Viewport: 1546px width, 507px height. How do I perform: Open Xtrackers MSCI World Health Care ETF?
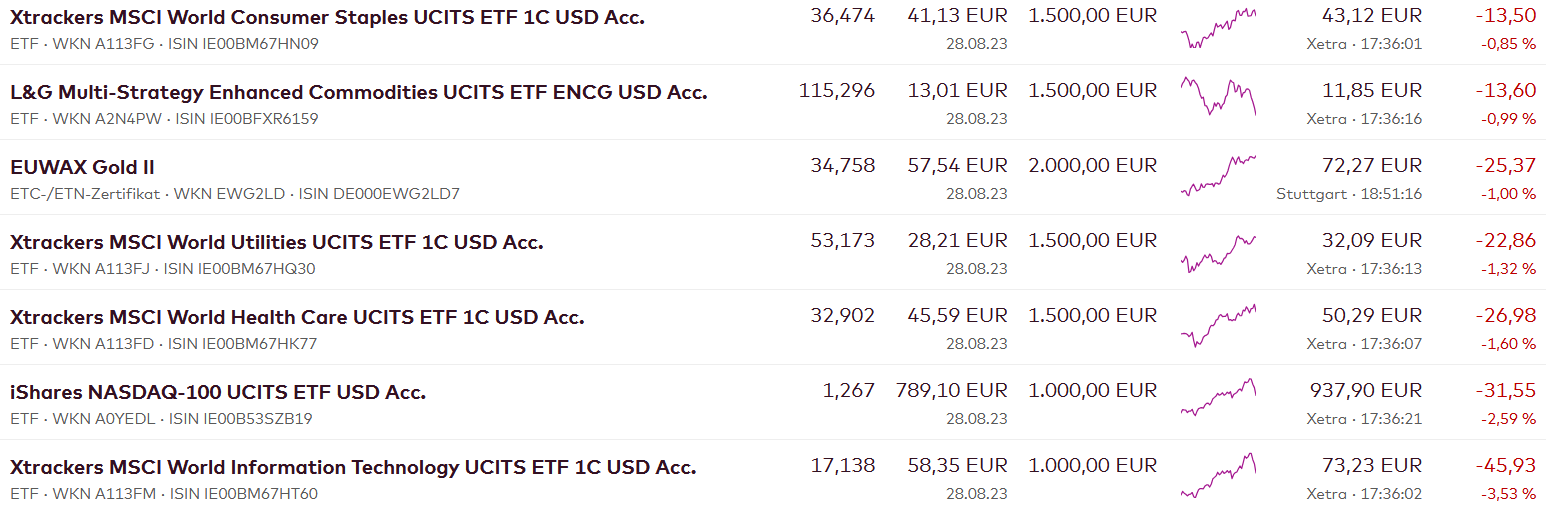[297, 317]
